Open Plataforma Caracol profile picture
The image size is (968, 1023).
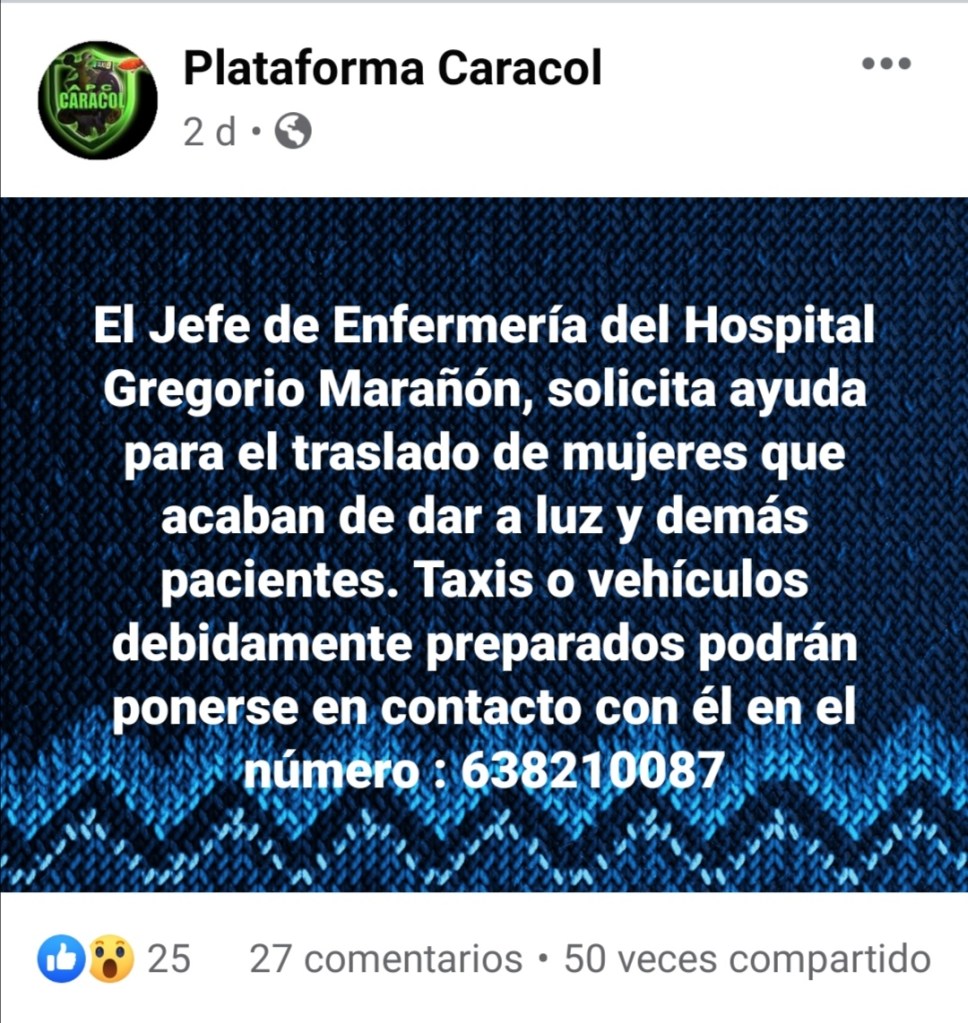[97, 99]
